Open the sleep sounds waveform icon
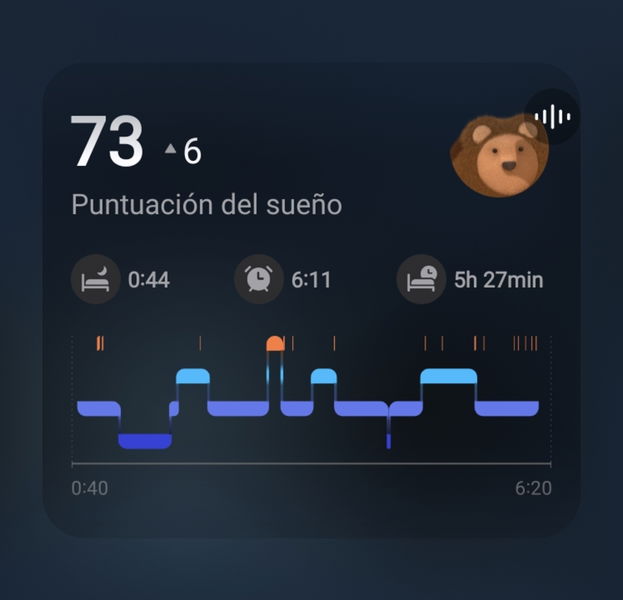The height and width of the screenshot is (600, 623). tap(552, 117)
